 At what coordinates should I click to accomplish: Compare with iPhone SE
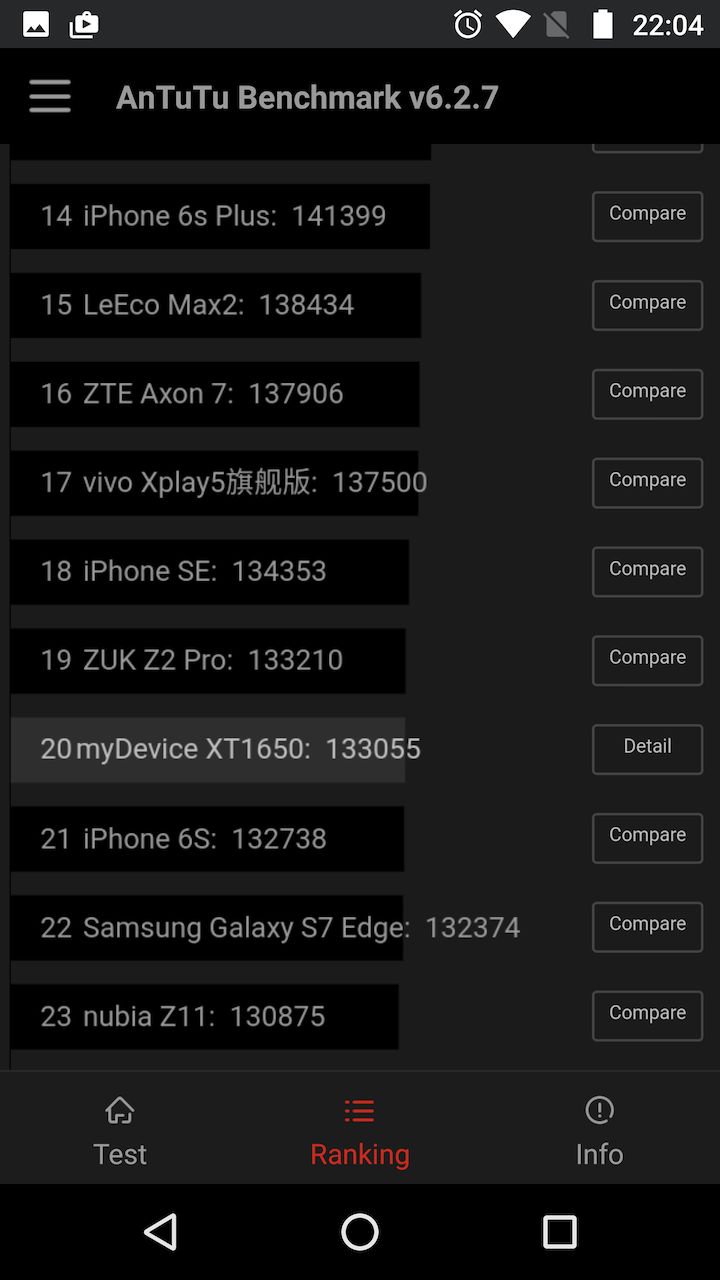pyautogui.click(x=647, y=572)
